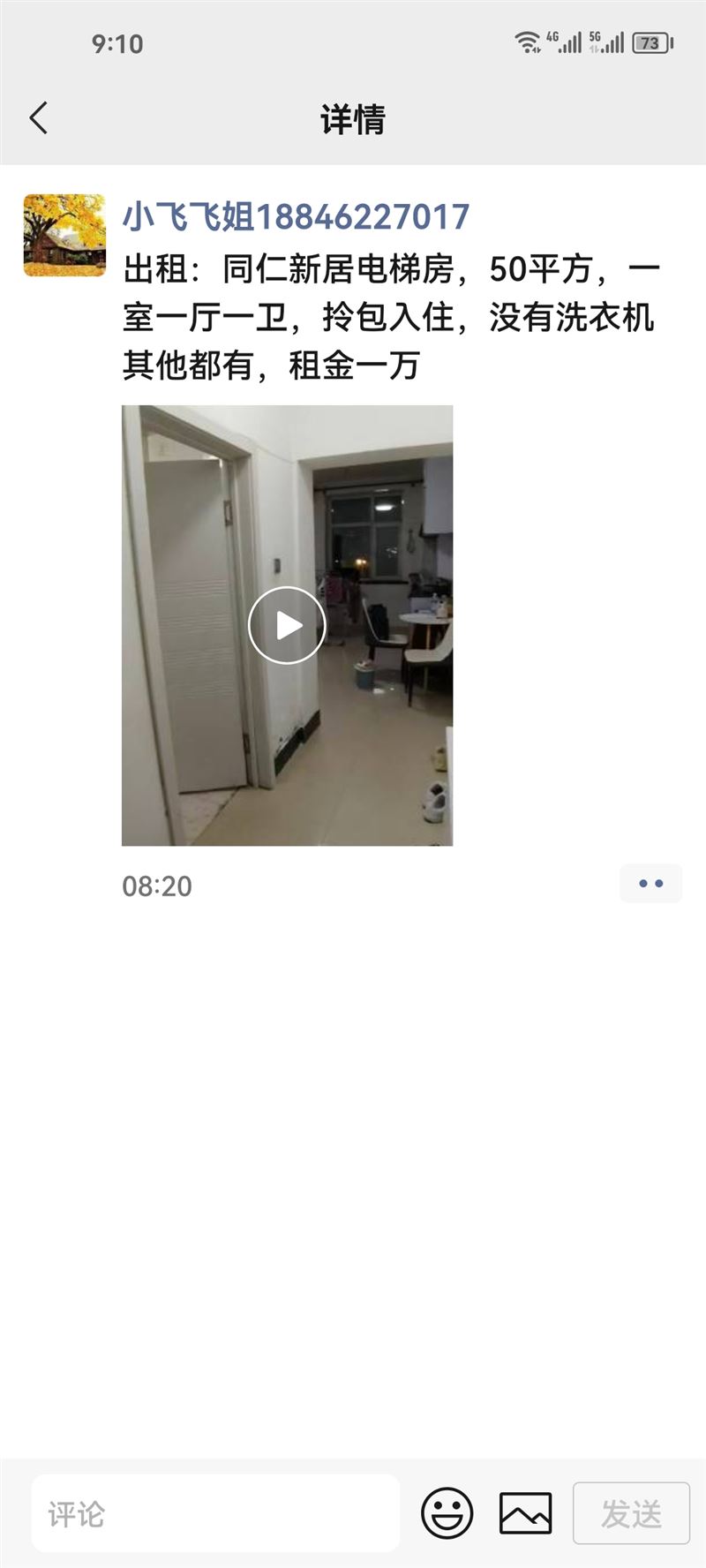Play the apartment rental video
706x1568 pixels.
287,625
